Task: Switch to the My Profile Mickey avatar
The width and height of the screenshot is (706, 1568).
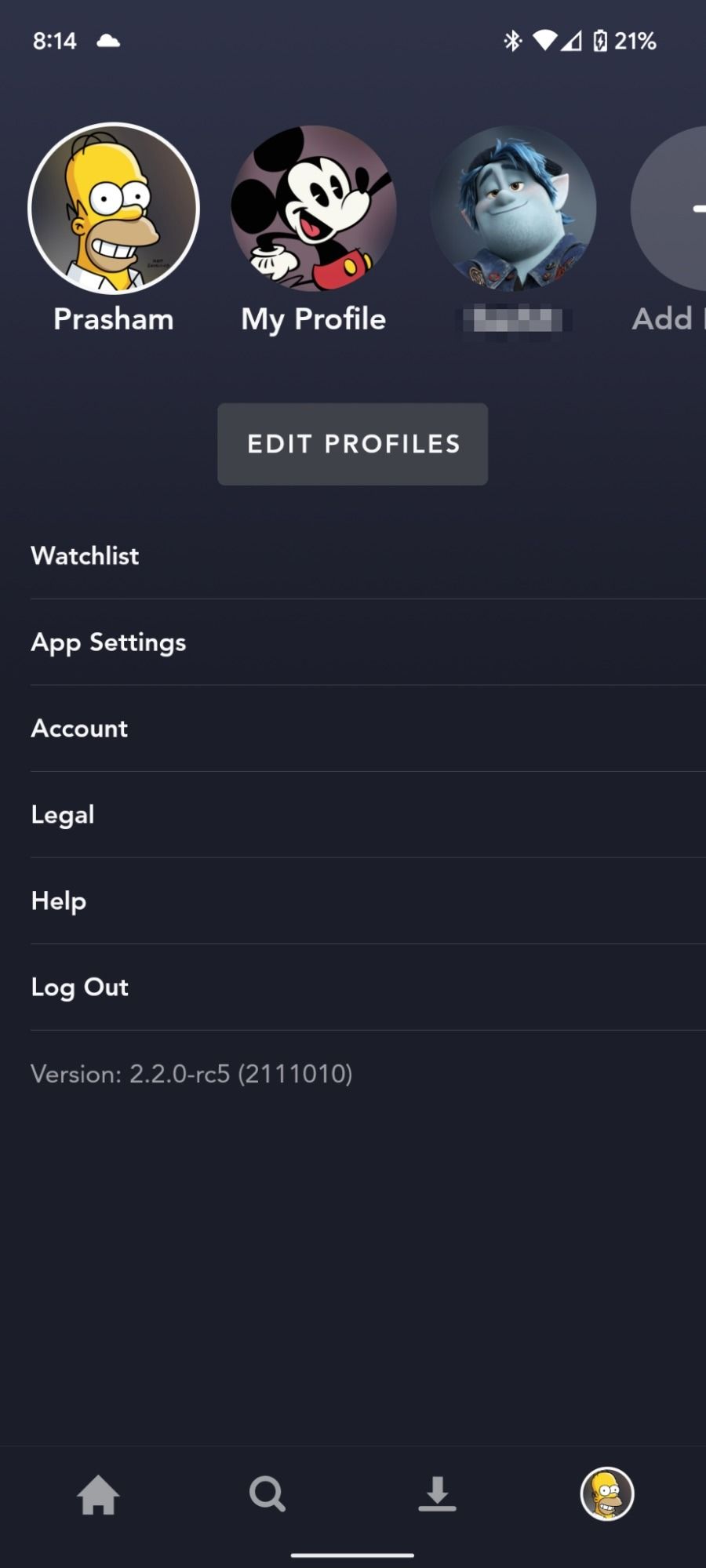Action: point(313,209)
